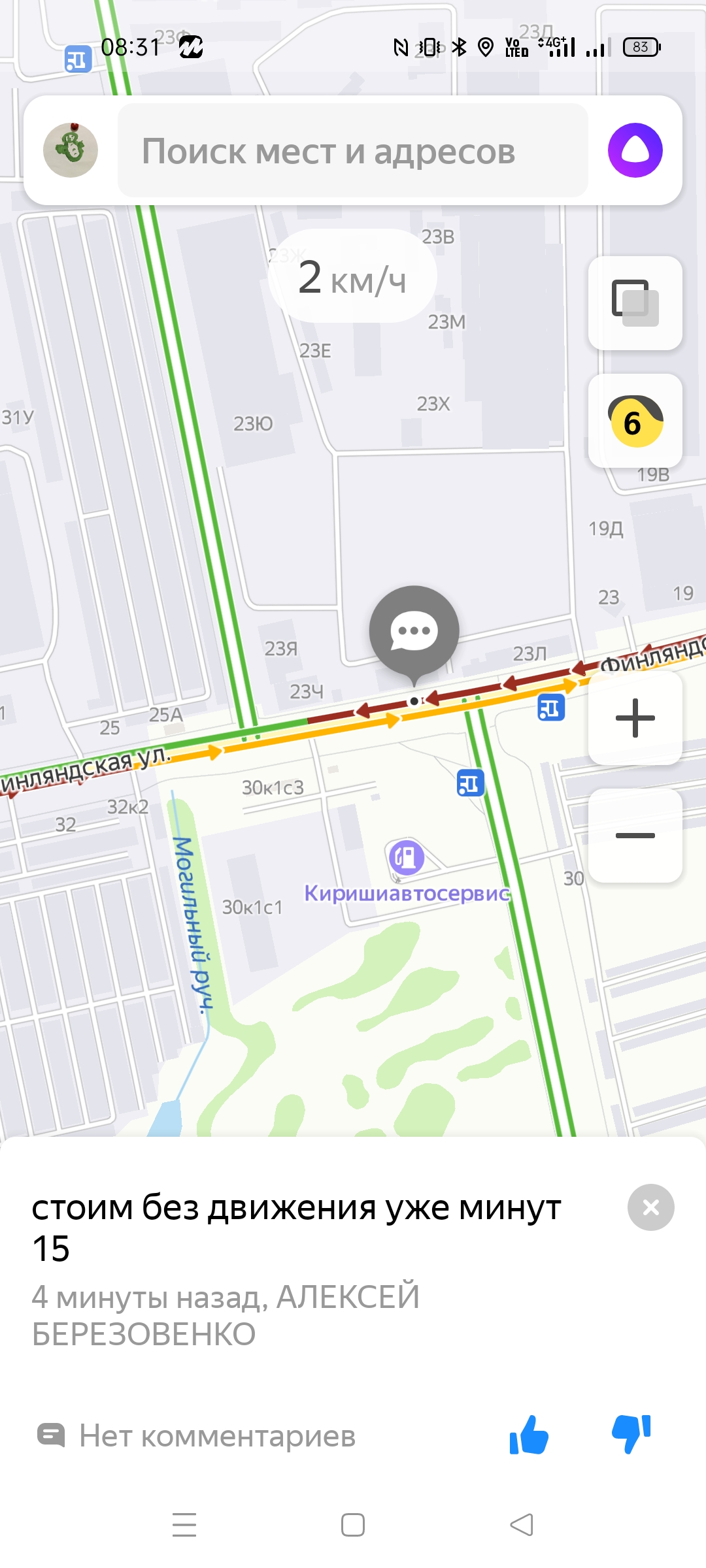
Task: Dismiss the road comment card
Action: click(650, 1207)
